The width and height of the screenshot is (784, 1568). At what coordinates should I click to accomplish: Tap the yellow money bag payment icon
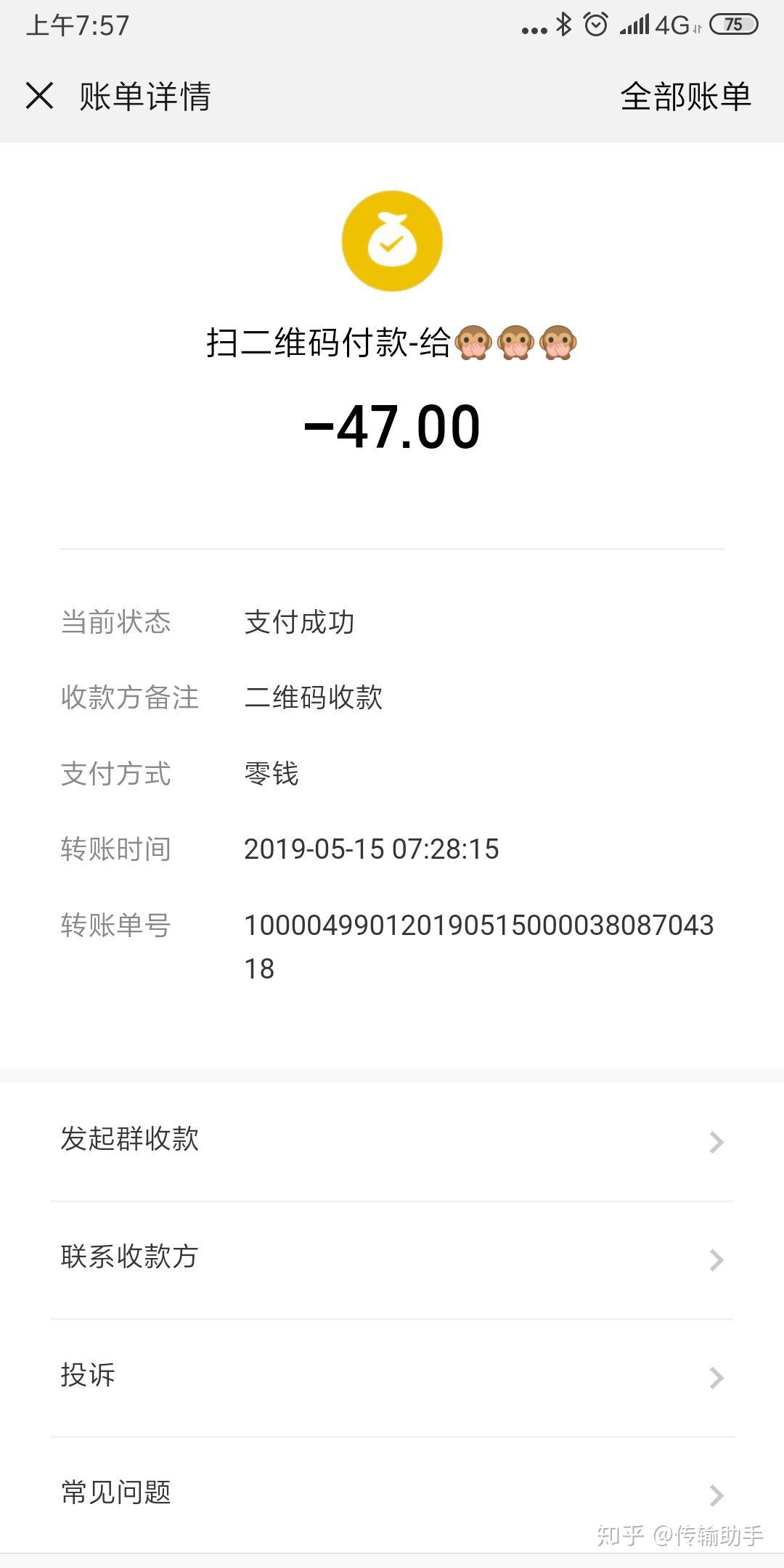[x=392, y=241]
